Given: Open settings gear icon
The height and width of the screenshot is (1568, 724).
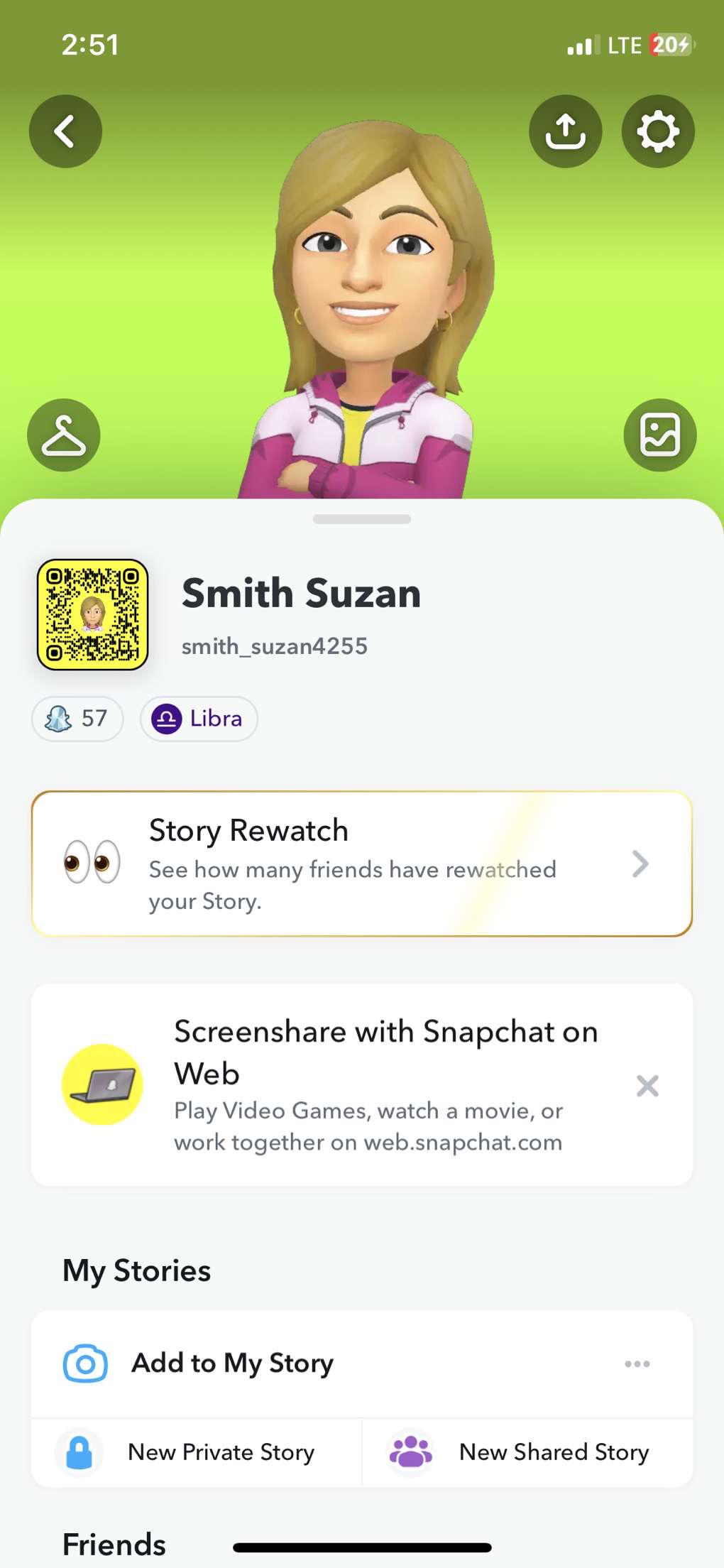Looking at the screenshot, I should pos(658,131).
